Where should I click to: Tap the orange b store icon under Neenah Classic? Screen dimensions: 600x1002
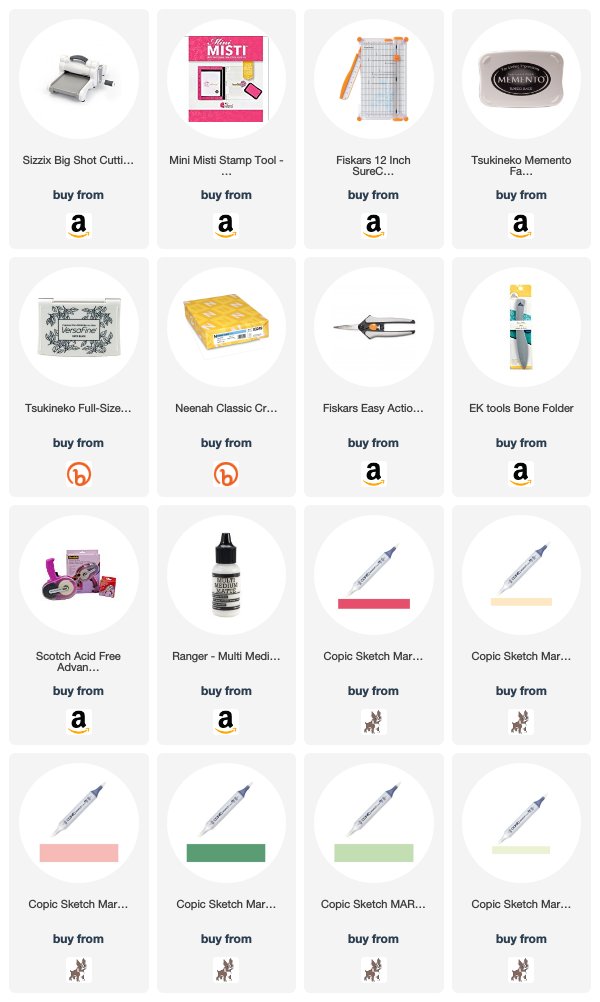tap(226, 474)
